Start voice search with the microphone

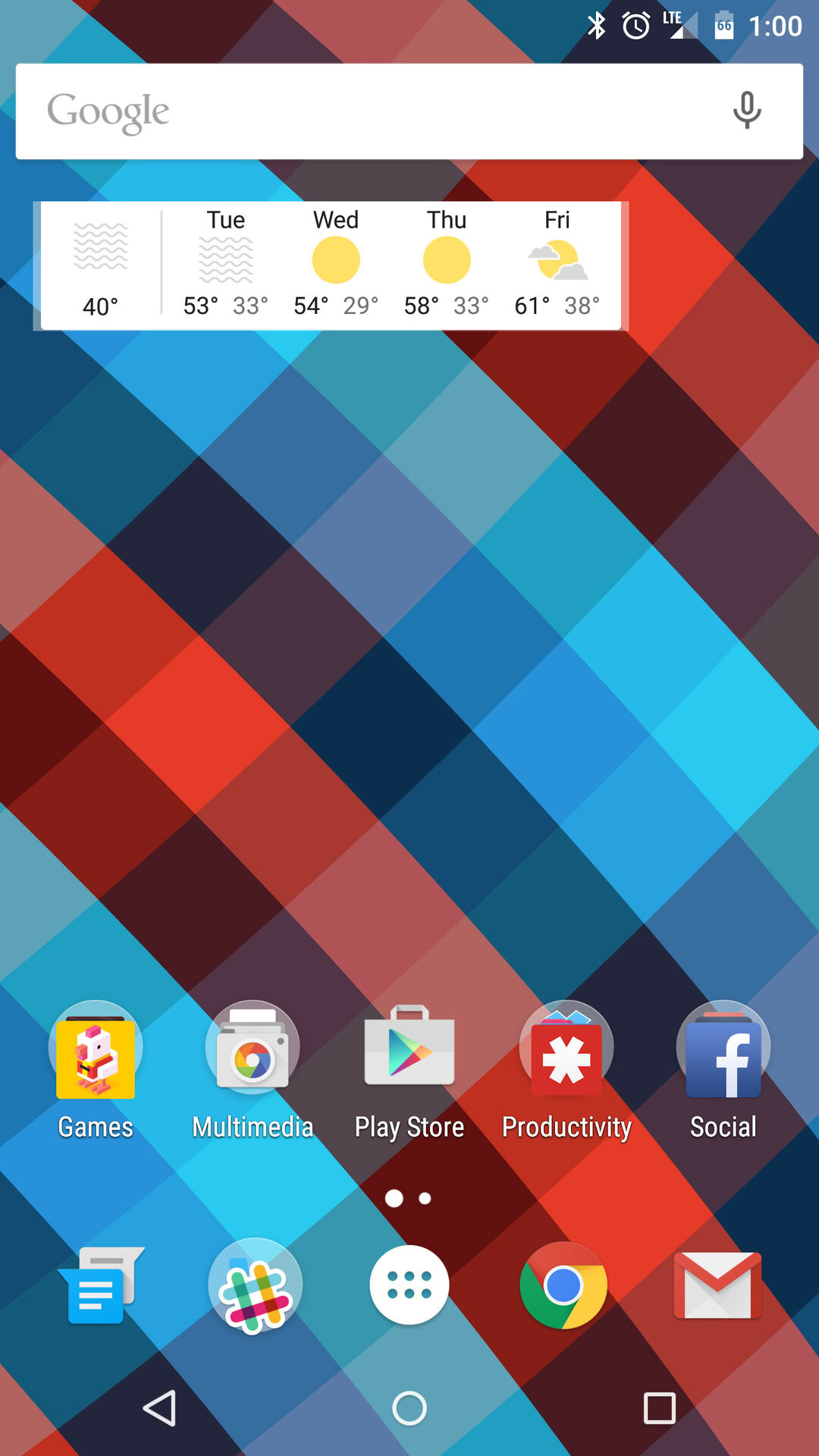746,111
